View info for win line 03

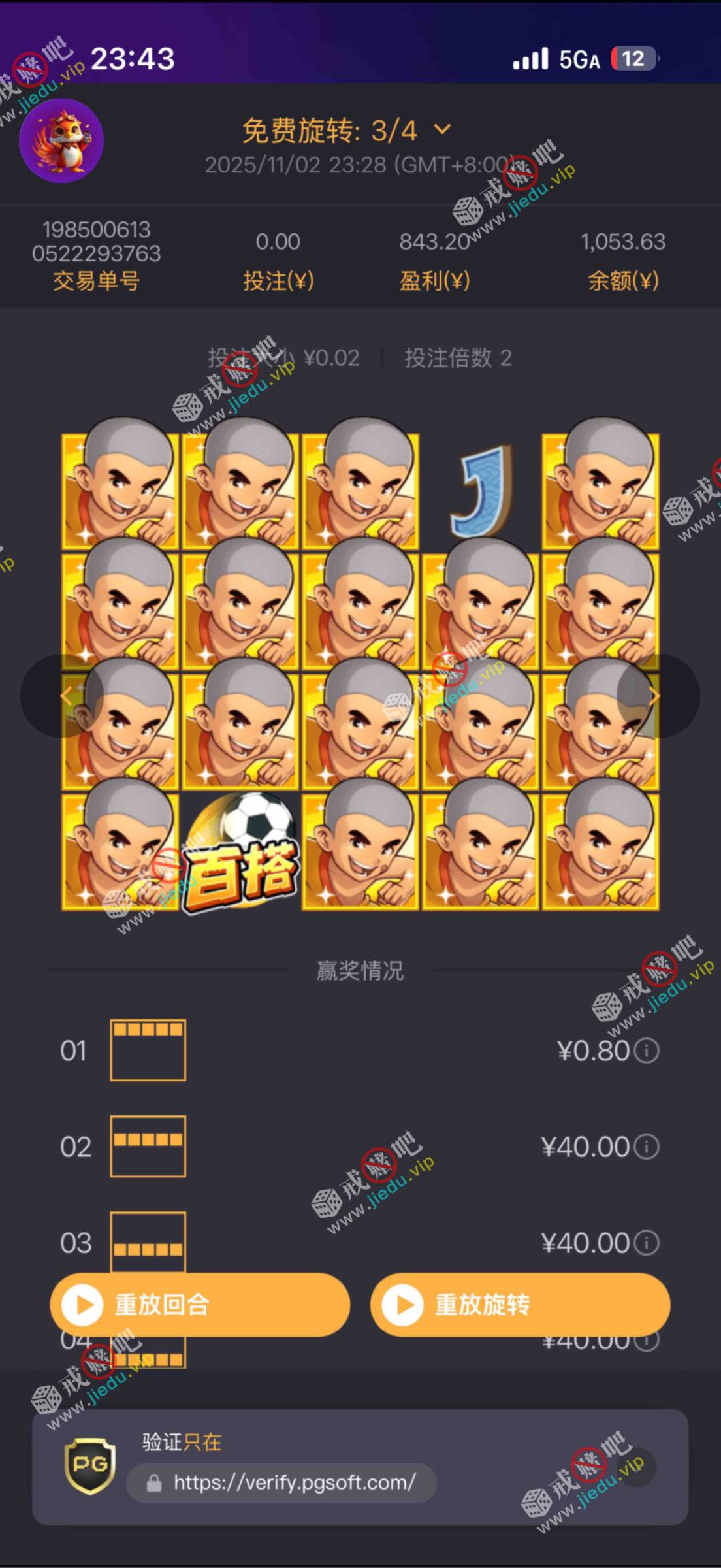click(x=647, y=1243)
